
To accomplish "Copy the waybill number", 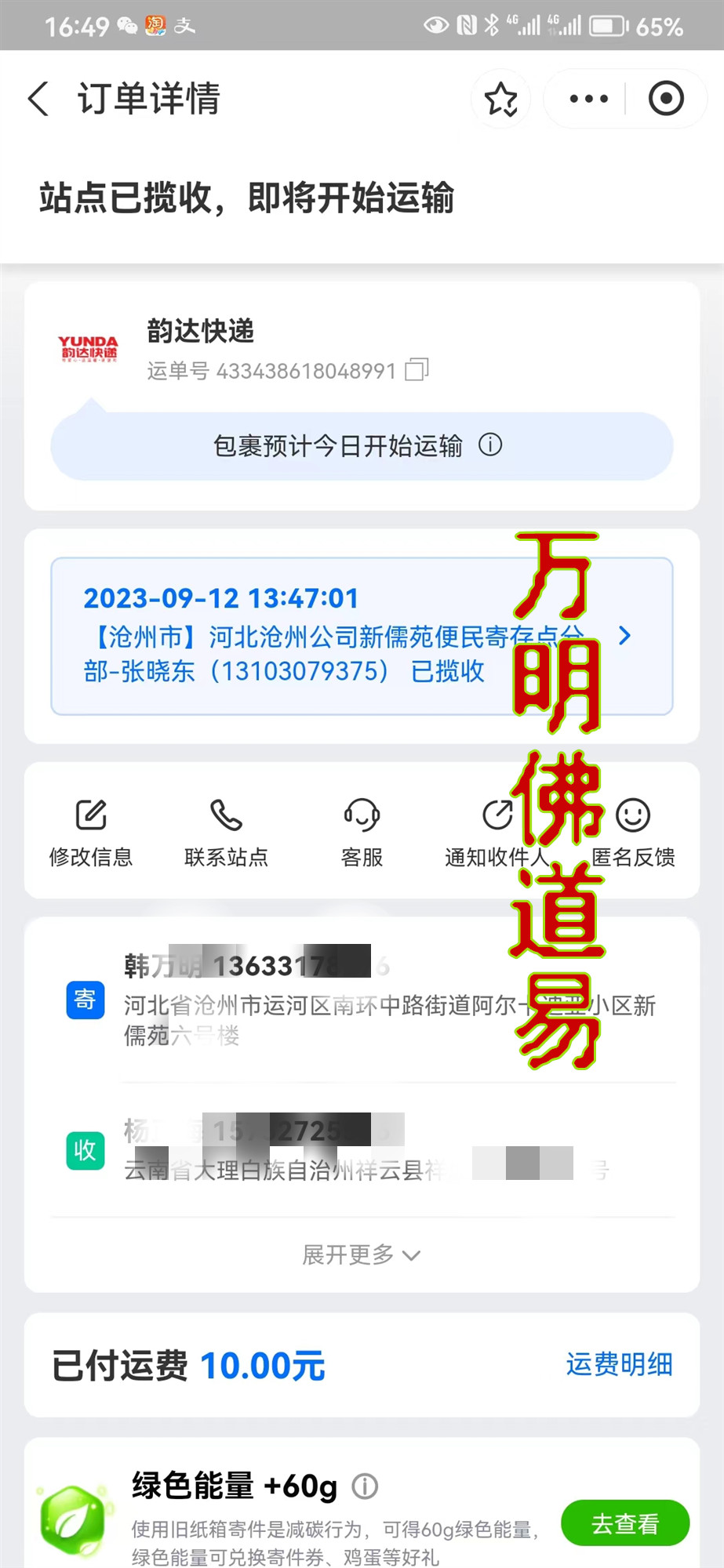I will tap(417, 369).
